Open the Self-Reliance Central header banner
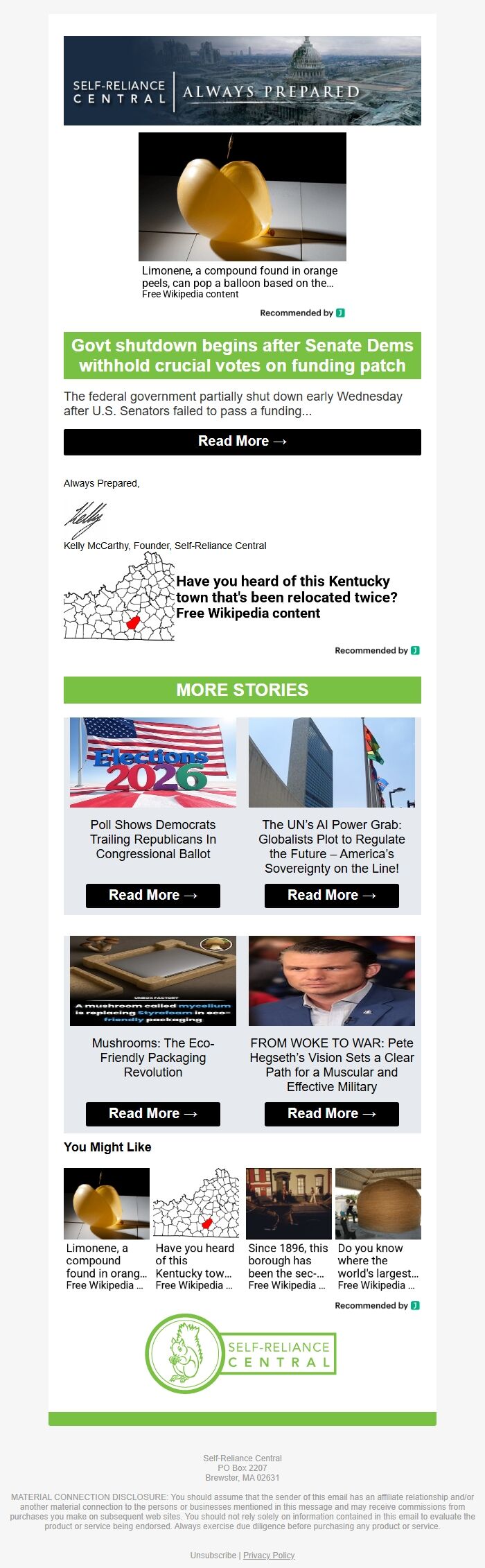The height and width of the screenshot is (1568, 485). pos(242,80)
